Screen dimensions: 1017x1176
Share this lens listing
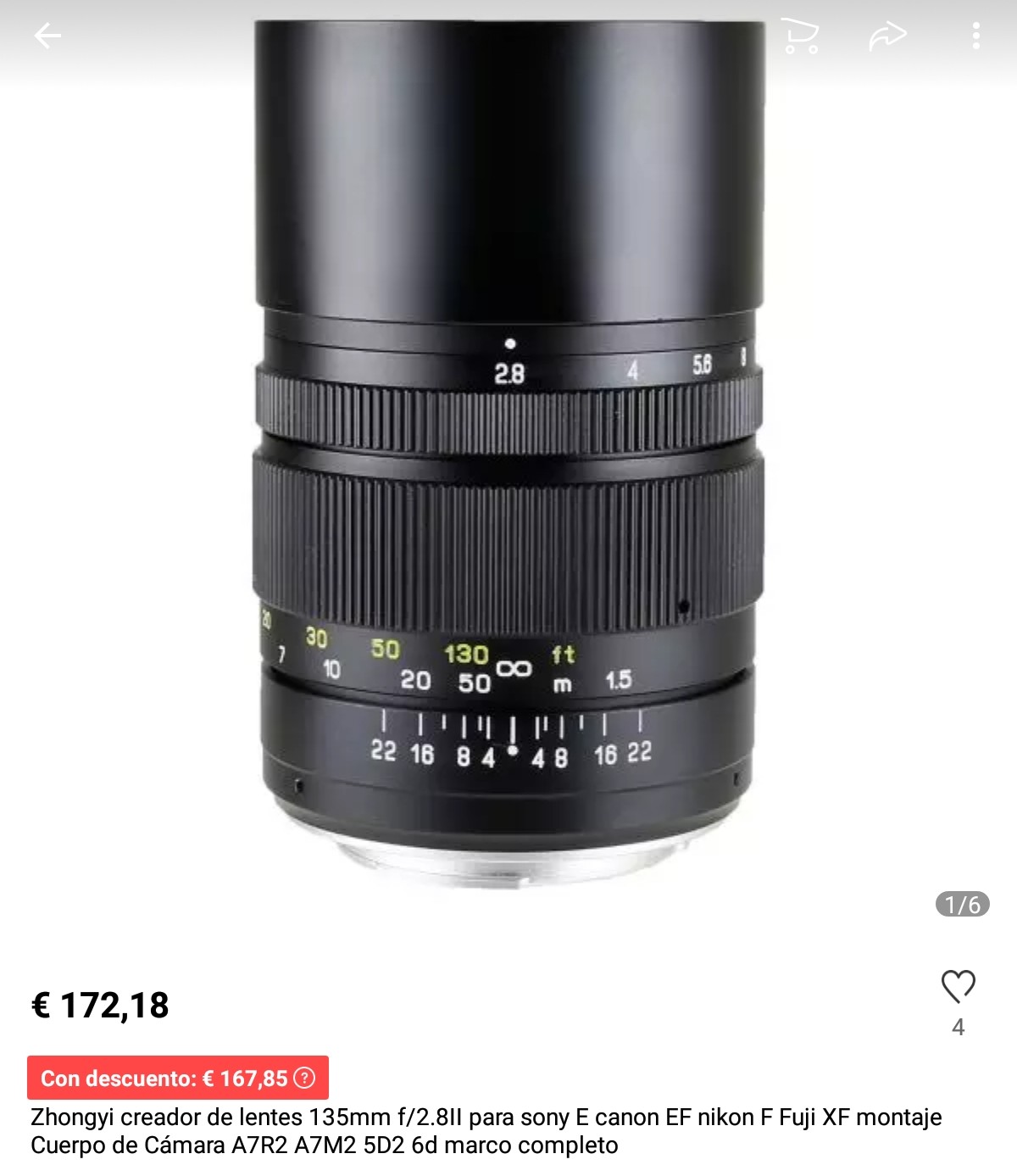coord(887,36)
